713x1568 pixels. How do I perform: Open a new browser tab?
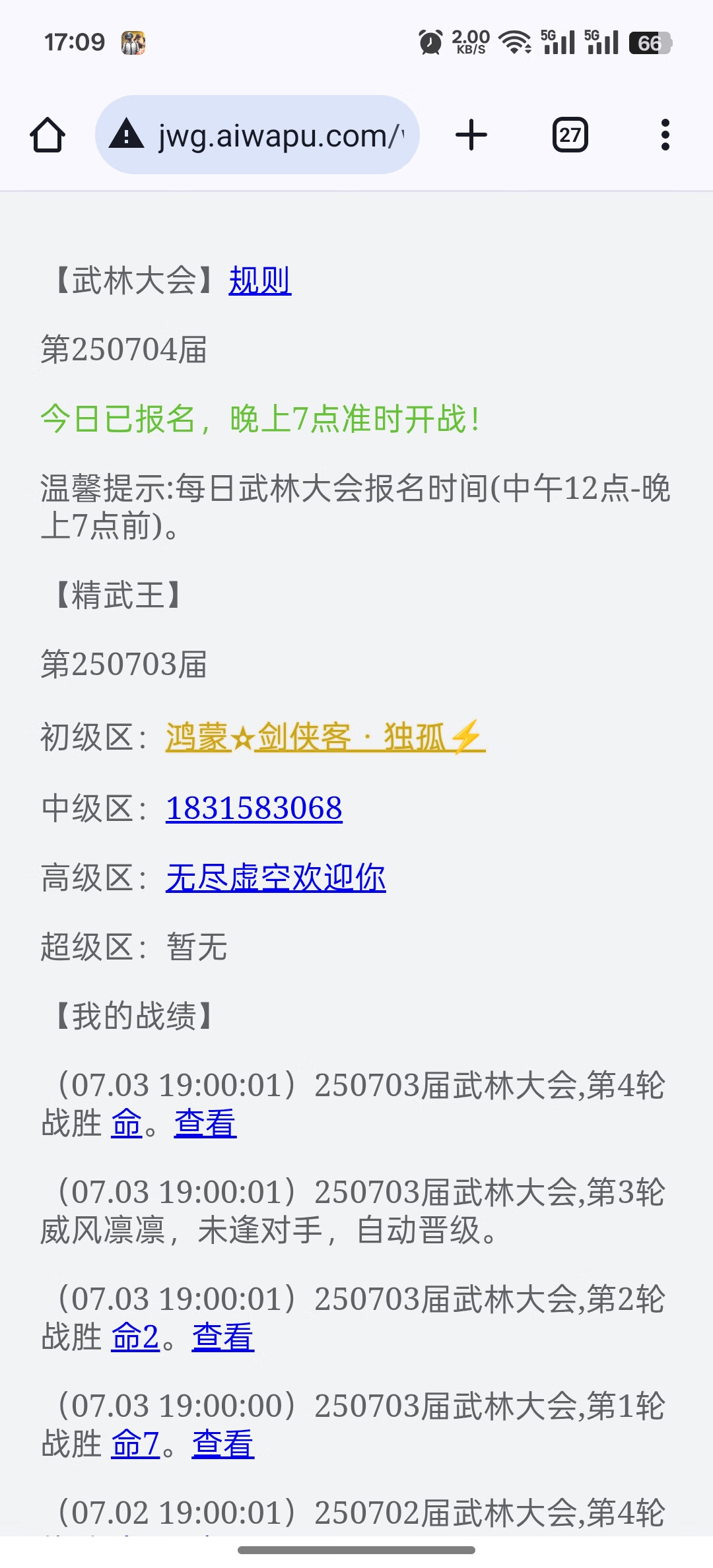(471, 135)
